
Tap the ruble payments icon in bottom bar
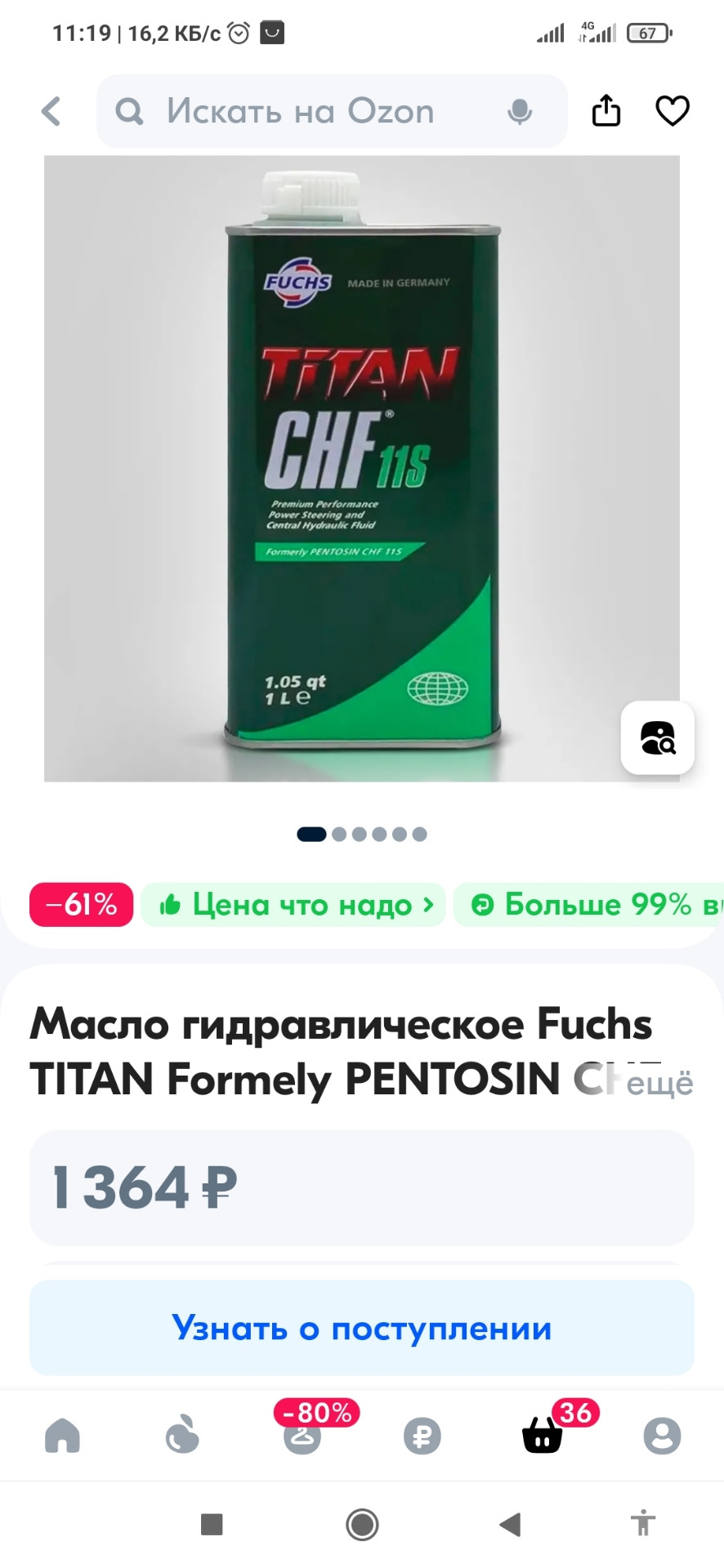click(x=422, y=1434)
